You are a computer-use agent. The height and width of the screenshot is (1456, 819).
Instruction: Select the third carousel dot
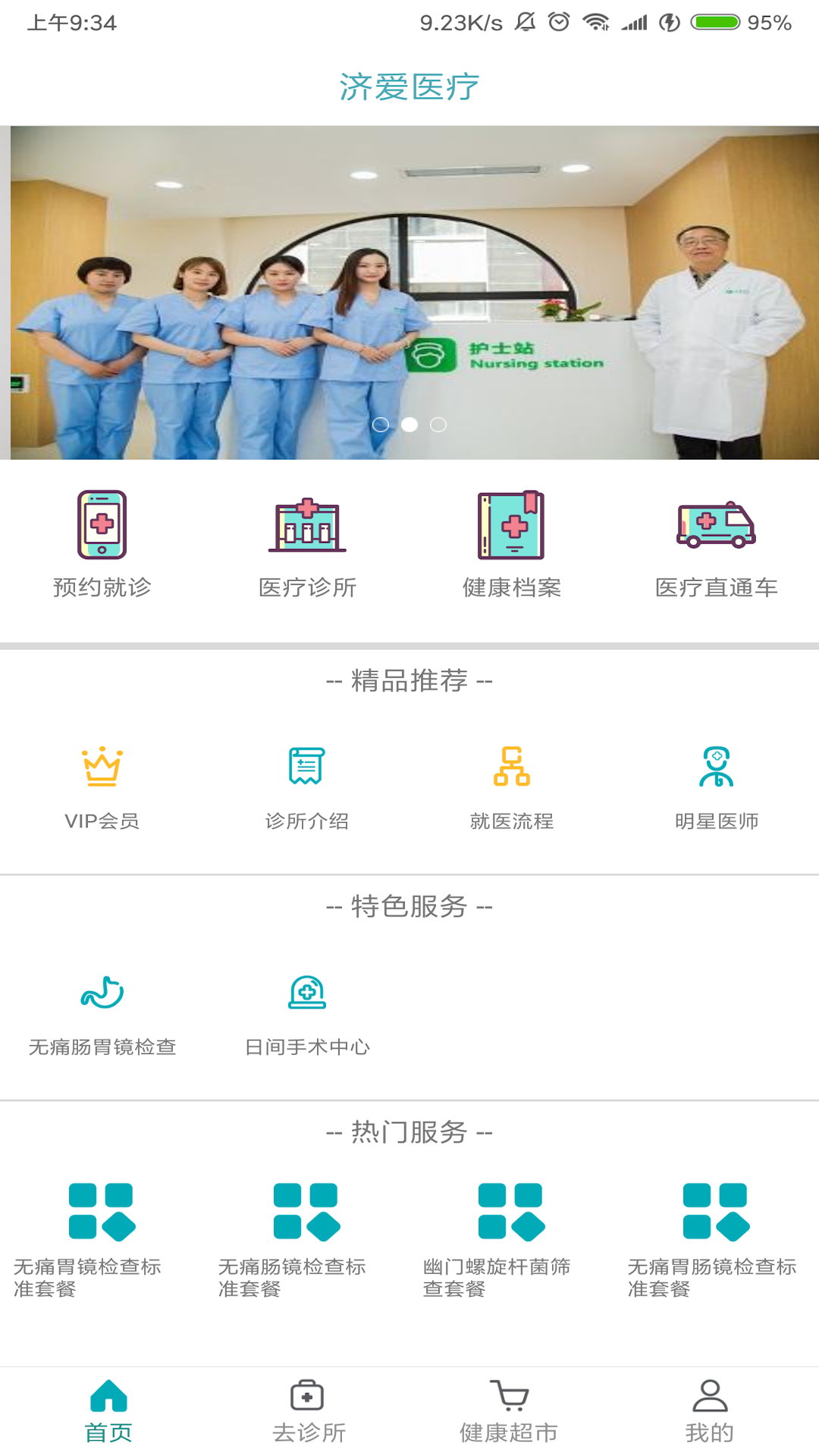[x=437, y=425]
